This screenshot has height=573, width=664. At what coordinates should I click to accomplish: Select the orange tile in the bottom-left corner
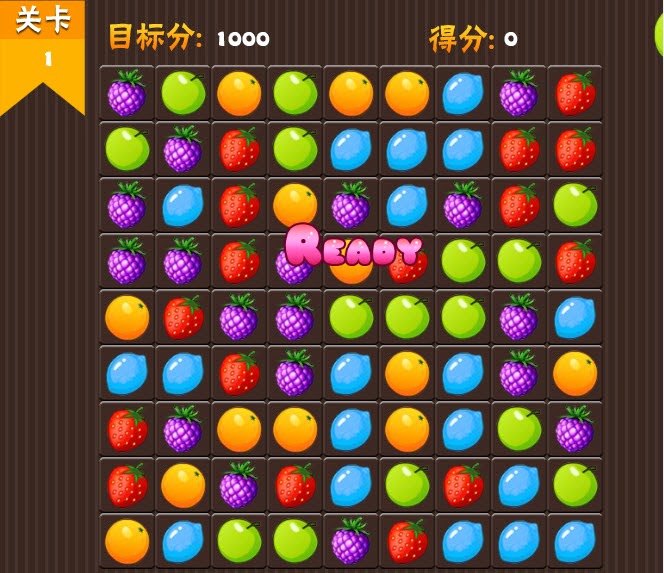[x=127, y=541]
